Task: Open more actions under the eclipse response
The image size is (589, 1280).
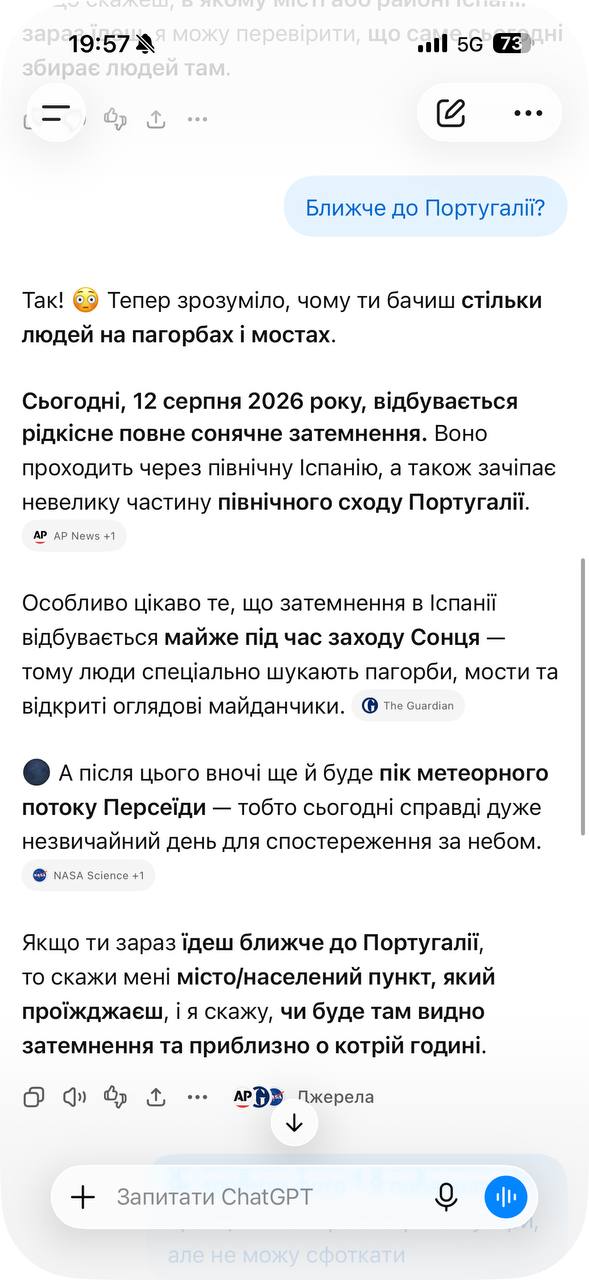Action: (197, 1097)
